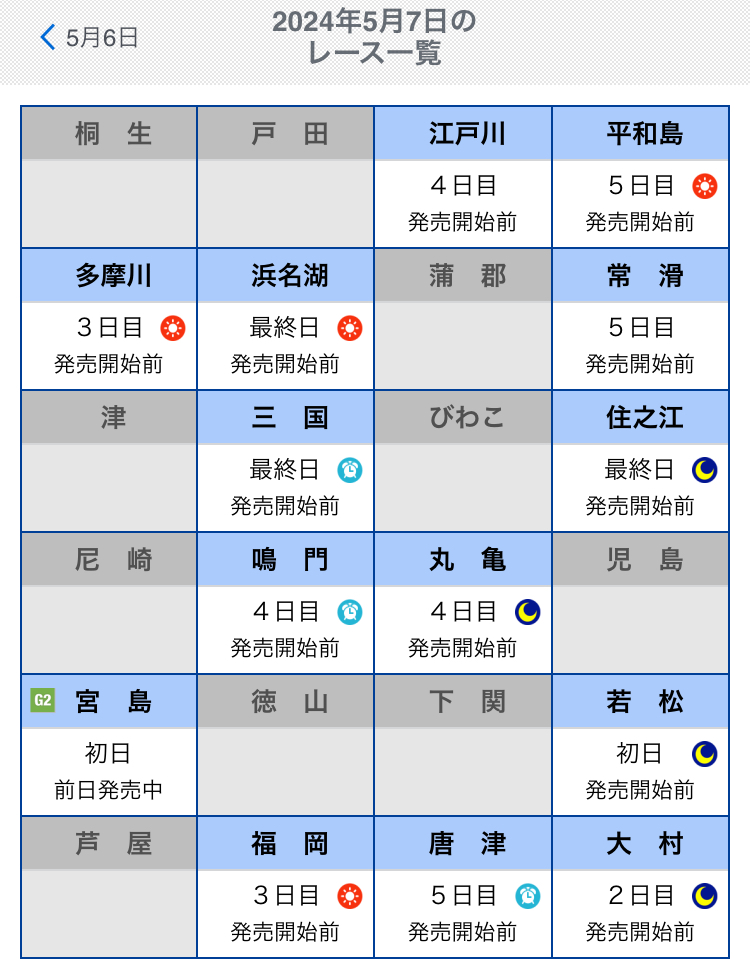750x968 pixels.
Task: Go back to 5月6日 race list
Action: coord(88,38)
